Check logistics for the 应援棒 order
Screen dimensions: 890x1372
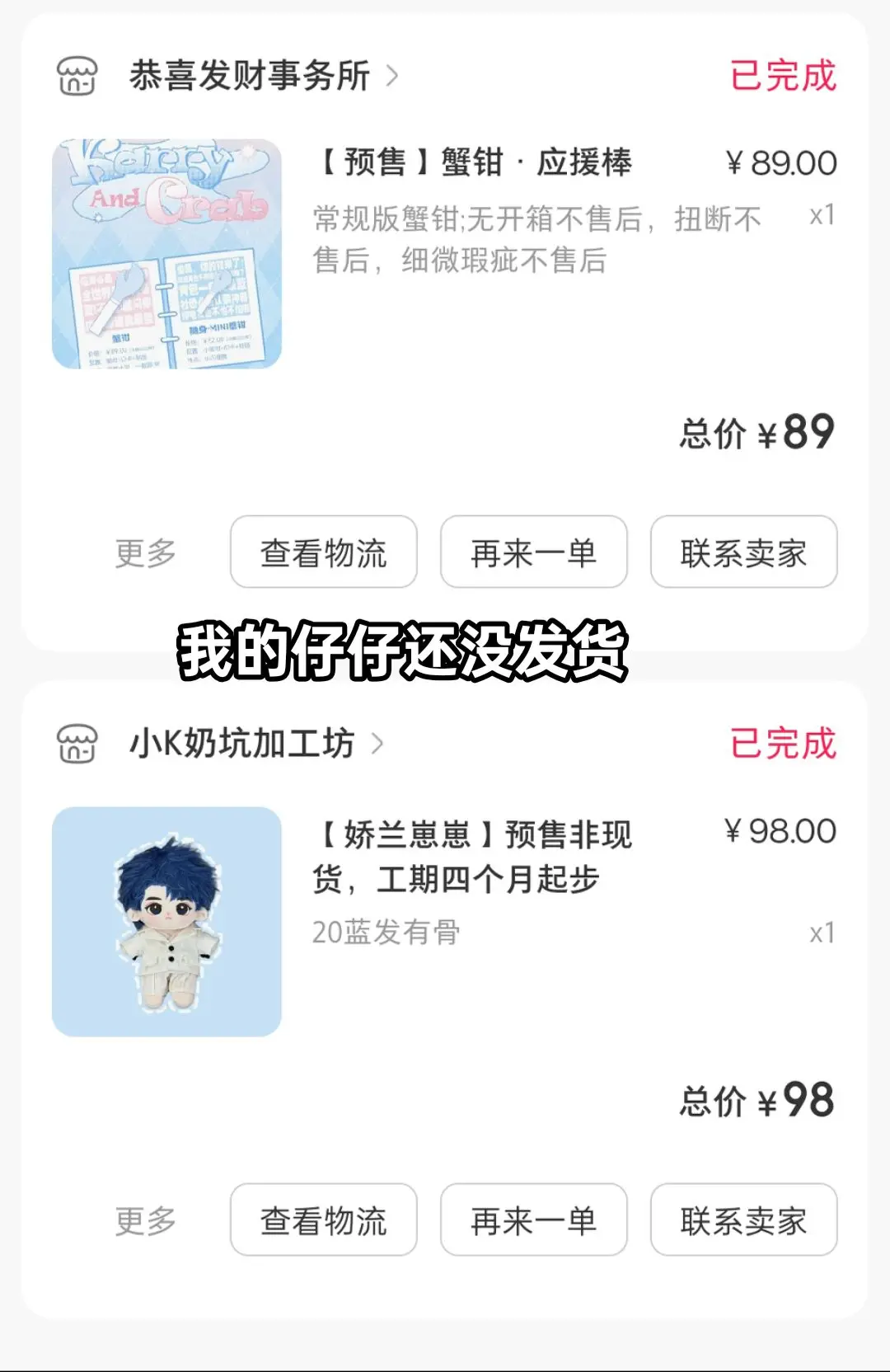click(323, 552)
